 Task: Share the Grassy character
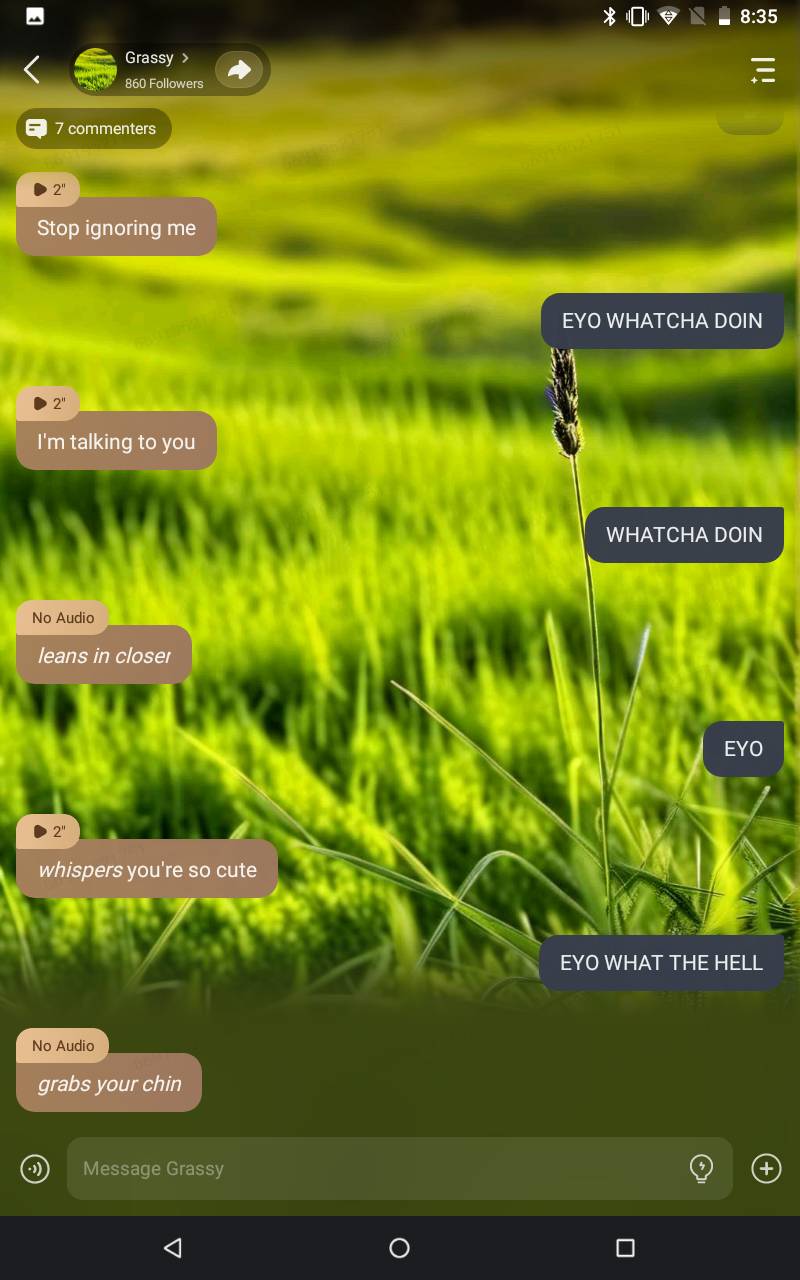[x=239, y=70]
